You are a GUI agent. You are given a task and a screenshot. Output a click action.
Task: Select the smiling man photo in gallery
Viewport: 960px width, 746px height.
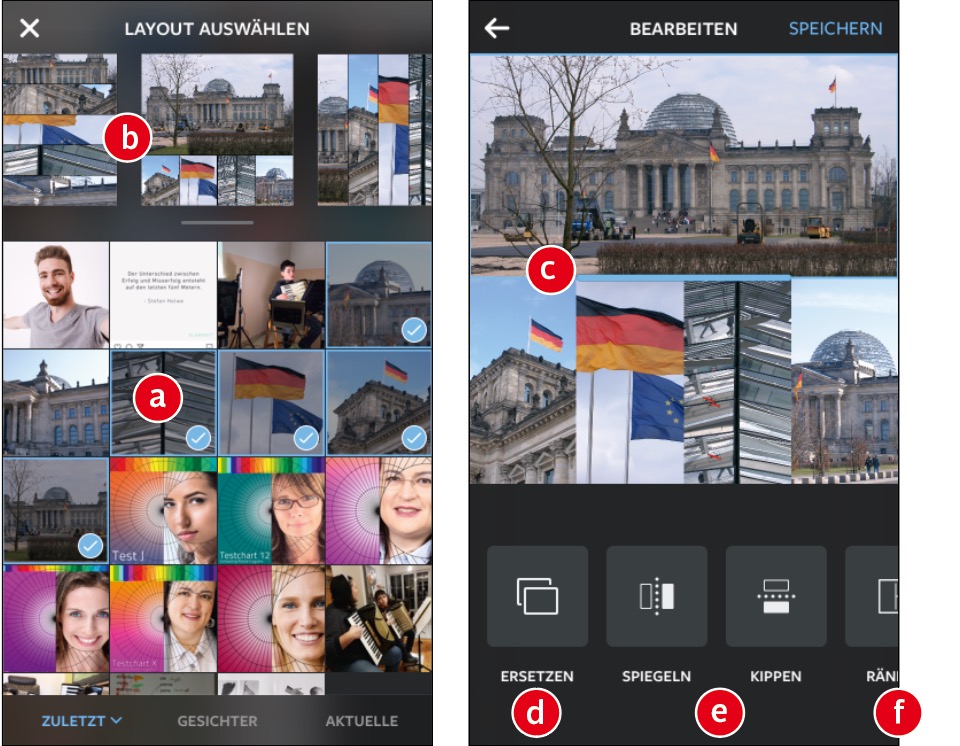click(x=55, y=294)
